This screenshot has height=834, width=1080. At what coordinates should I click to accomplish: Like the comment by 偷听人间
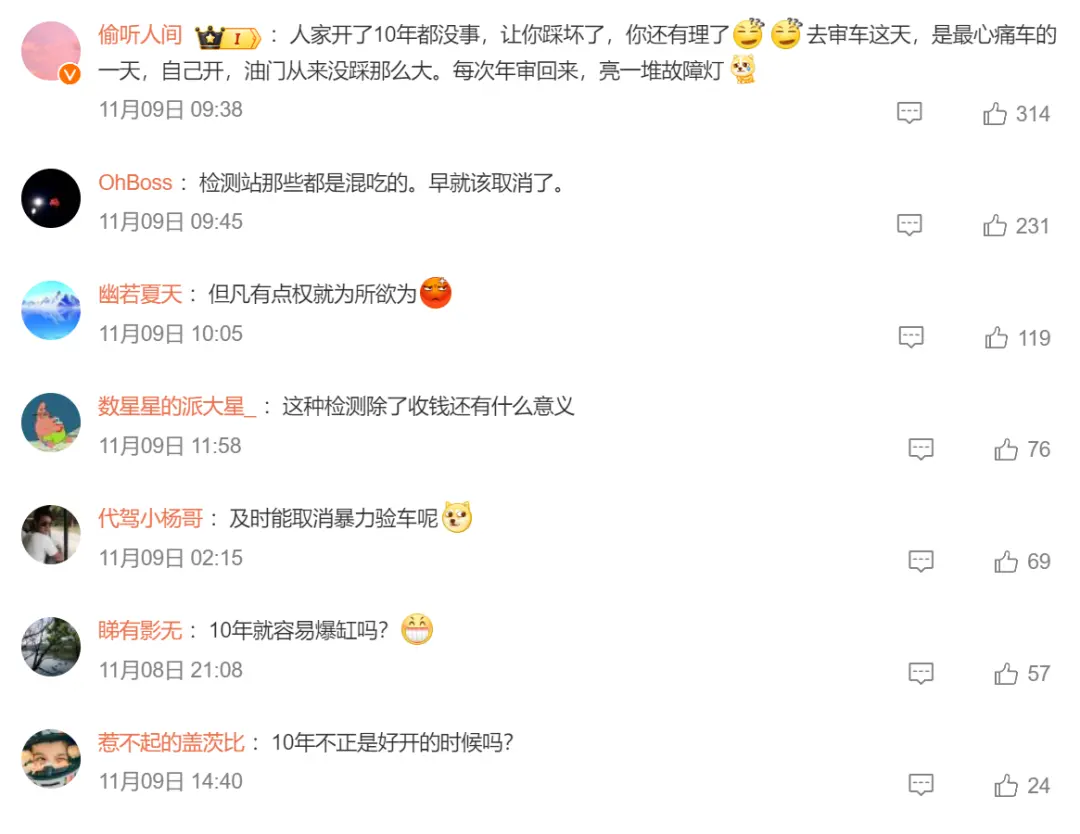pos(995,114)
